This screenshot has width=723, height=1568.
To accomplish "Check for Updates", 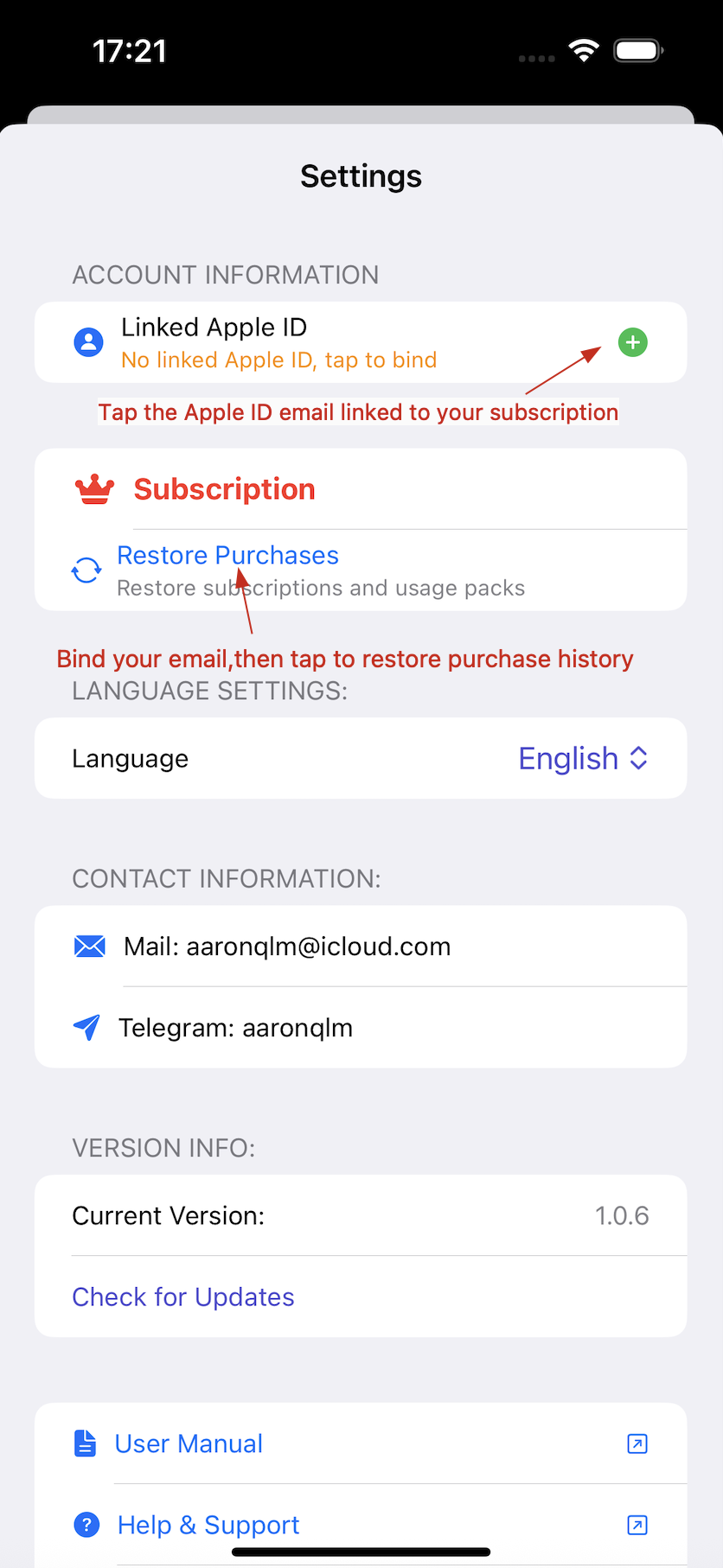I will point(183,1297).
